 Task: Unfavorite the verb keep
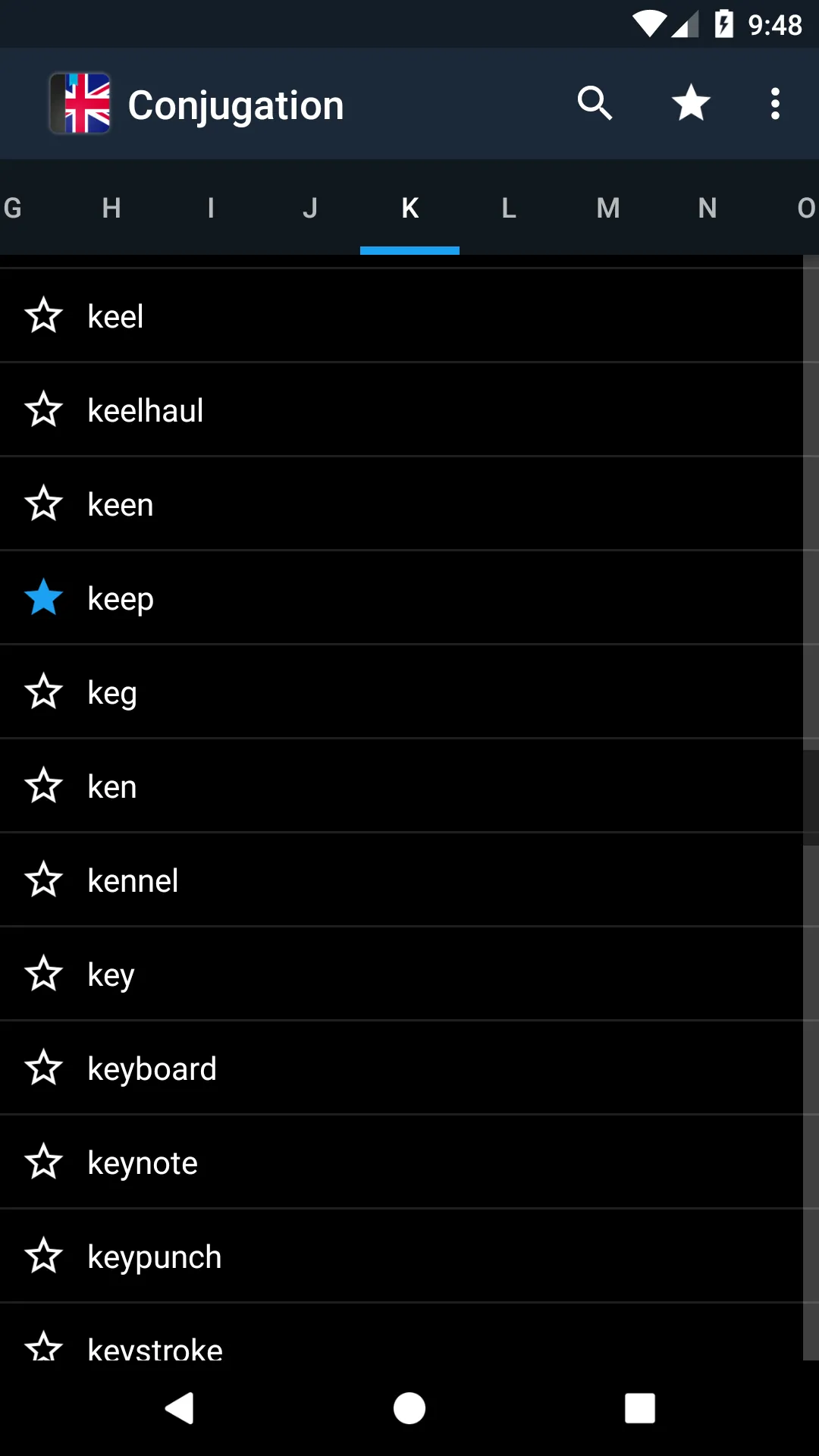(x=43, y=598)
